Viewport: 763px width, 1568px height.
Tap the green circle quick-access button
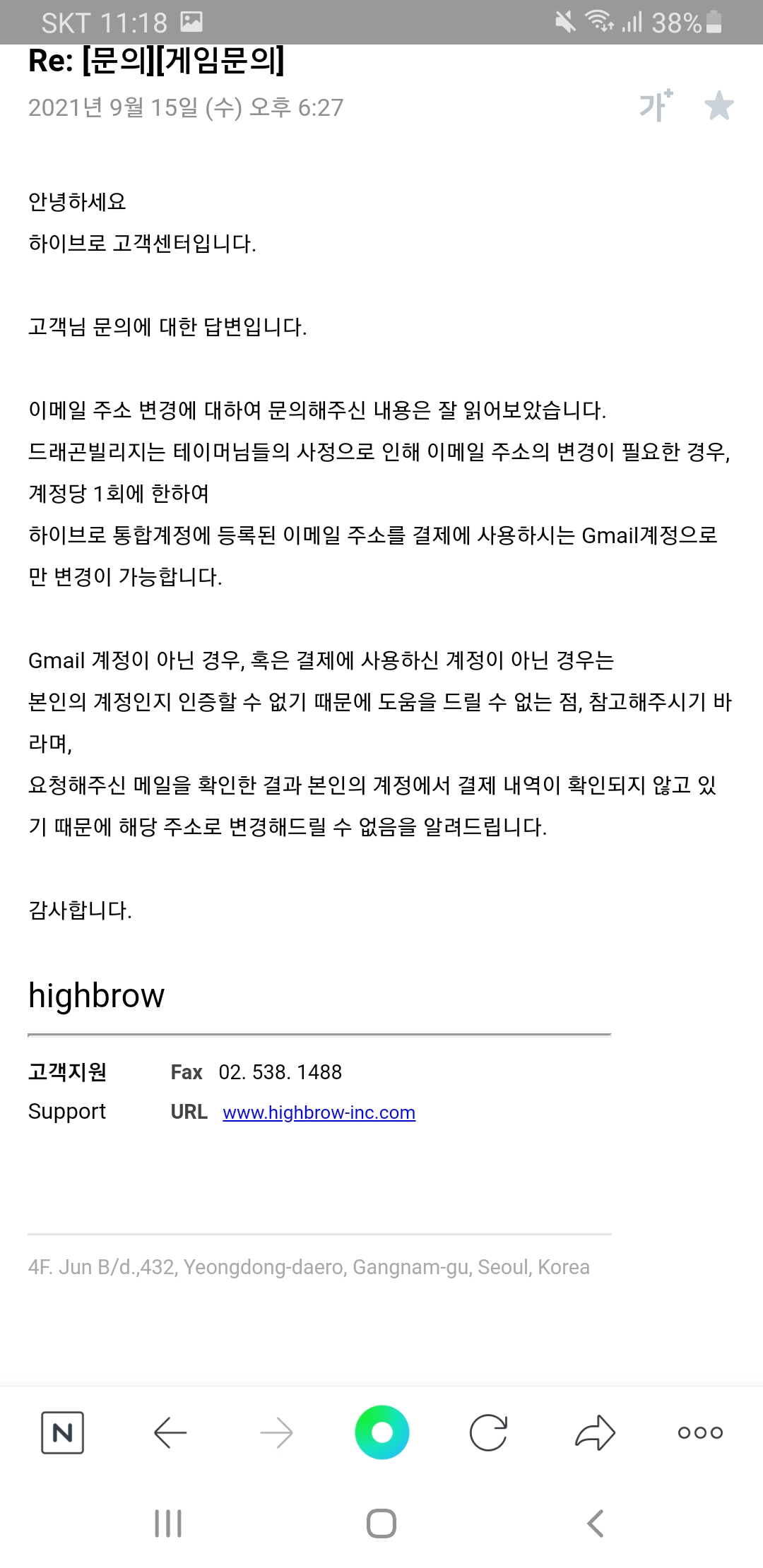pyautogui.click(x=381, y=1432)
